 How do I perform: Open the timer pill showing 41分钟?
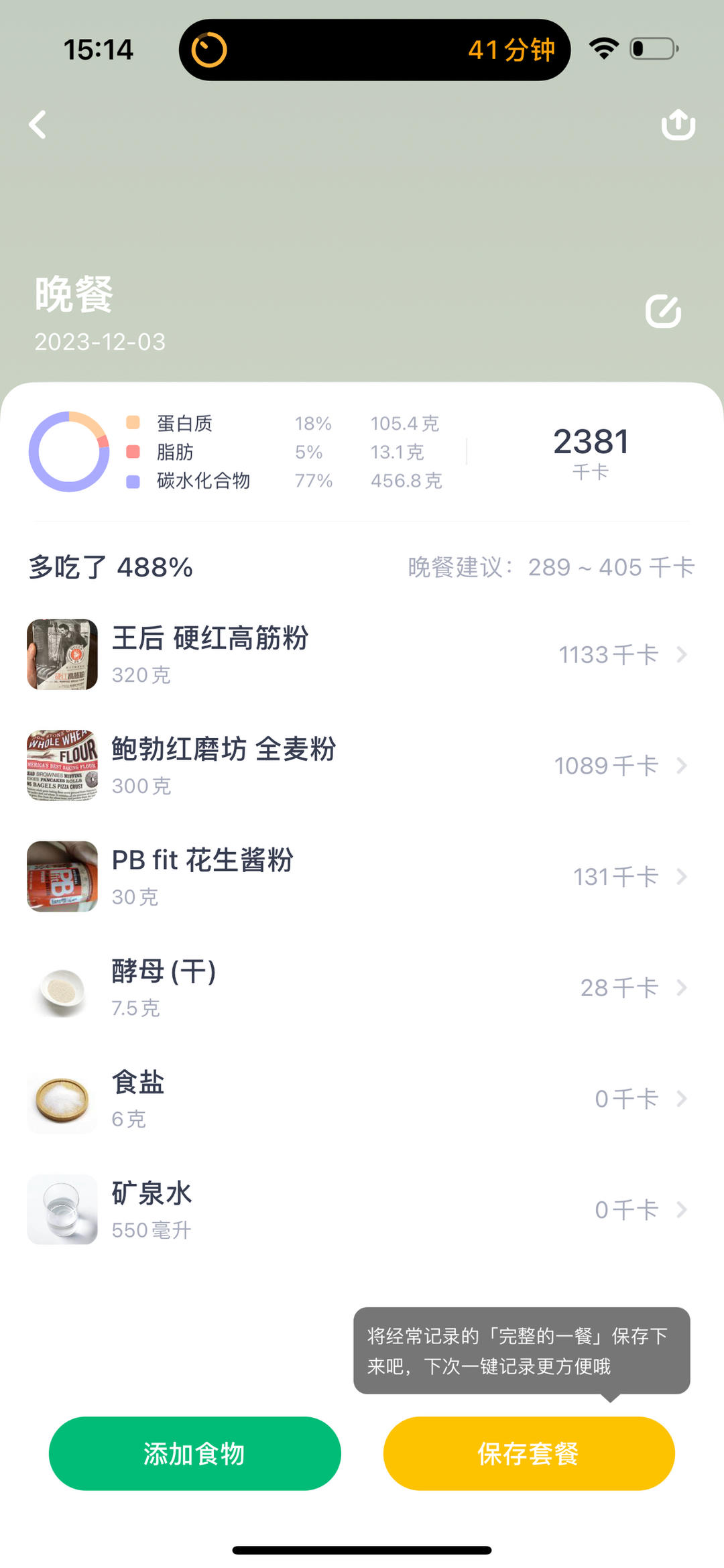pyautogui.click(x=374, y=50)
